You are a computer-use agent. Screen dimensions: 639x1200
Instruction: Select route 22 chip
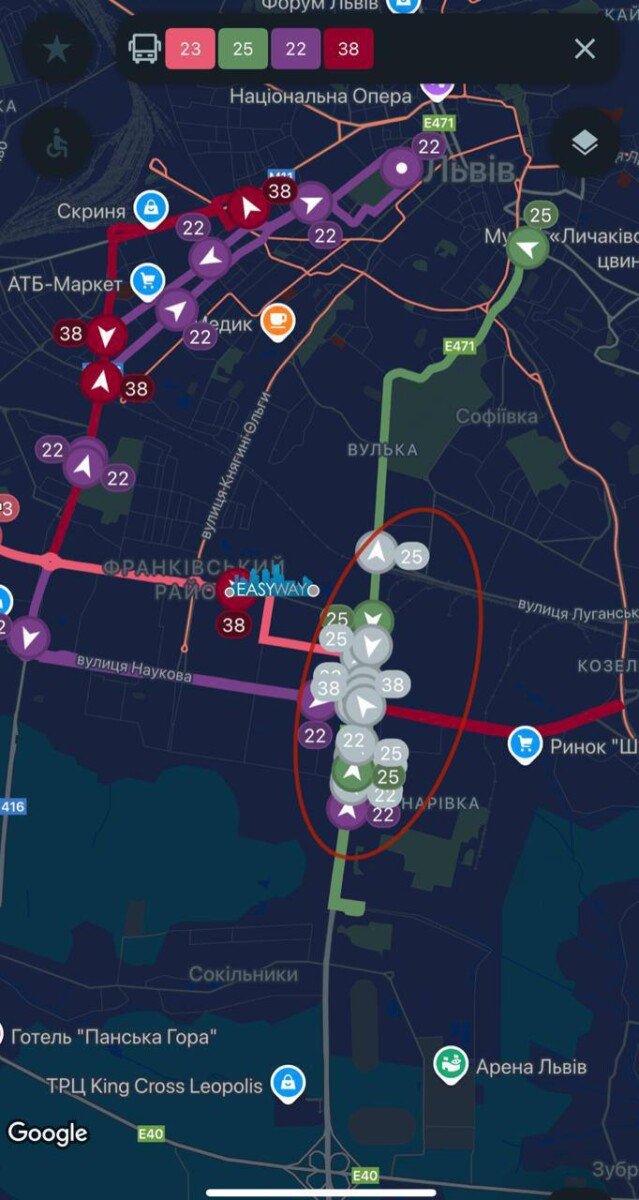click(295, 48)
